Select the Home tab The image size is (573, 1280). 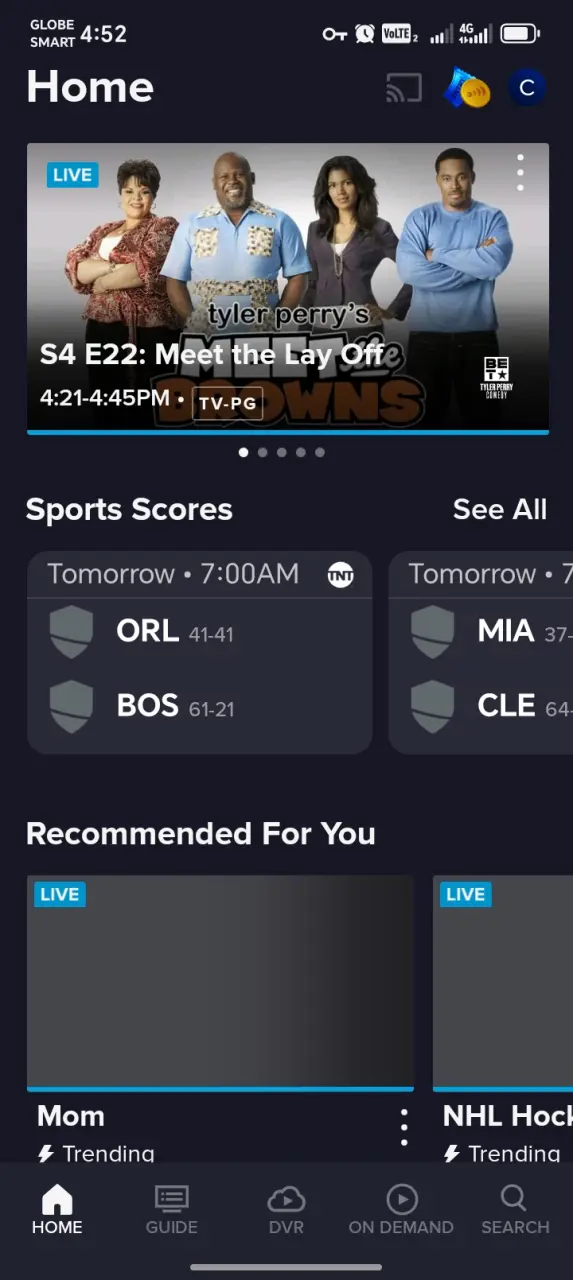(x=57, y=1210)
